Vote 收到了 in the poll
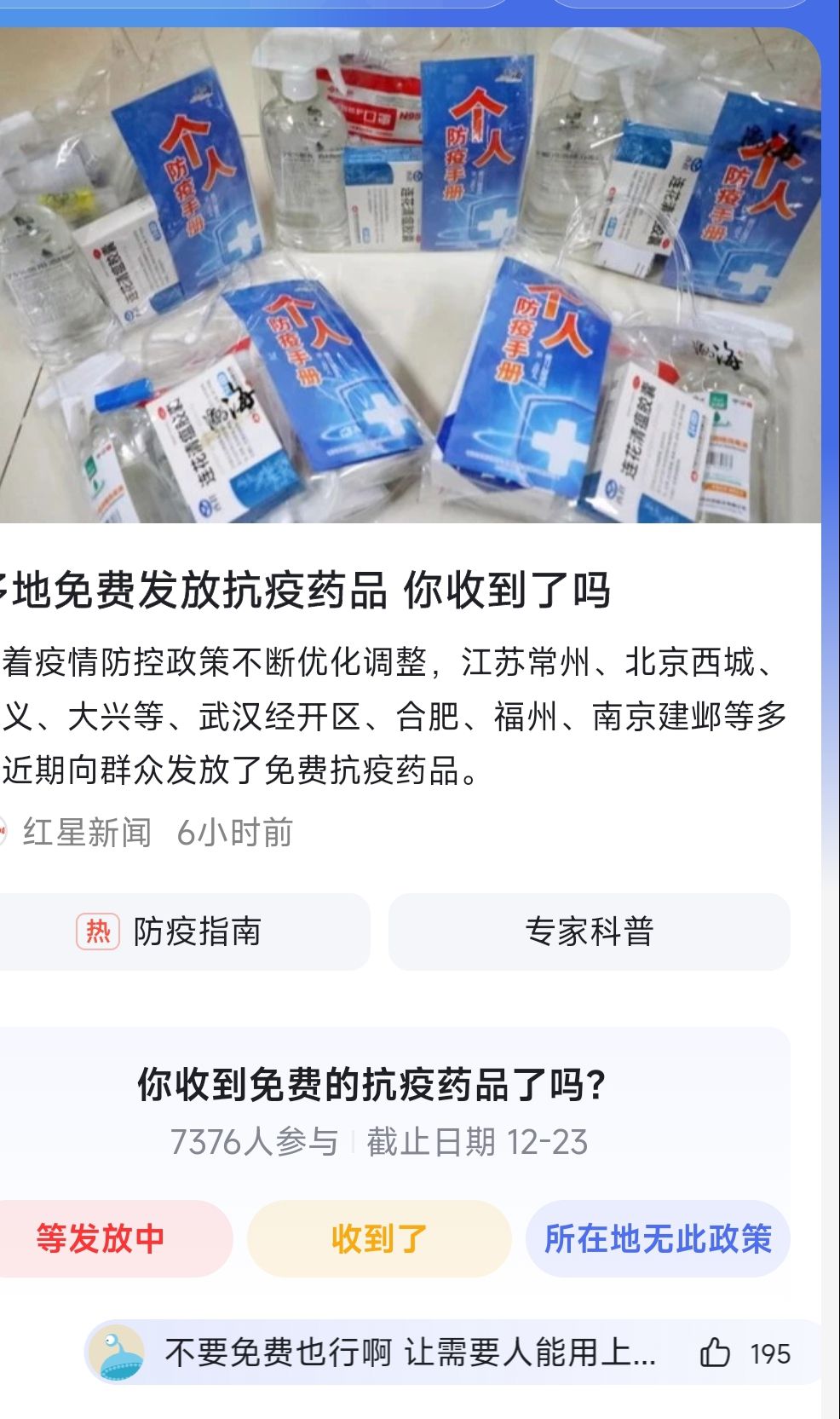Viewport: 840px width, 1419px height. (379, 1238)
